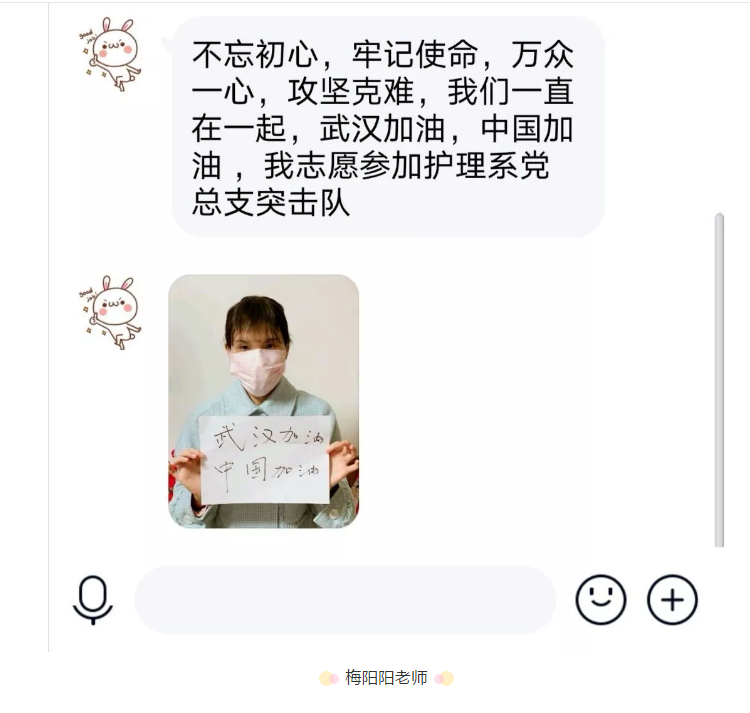Viewport: 750px width, 713px height.
Task: Open the plus attachments menu
Action: tap(672, 600)
